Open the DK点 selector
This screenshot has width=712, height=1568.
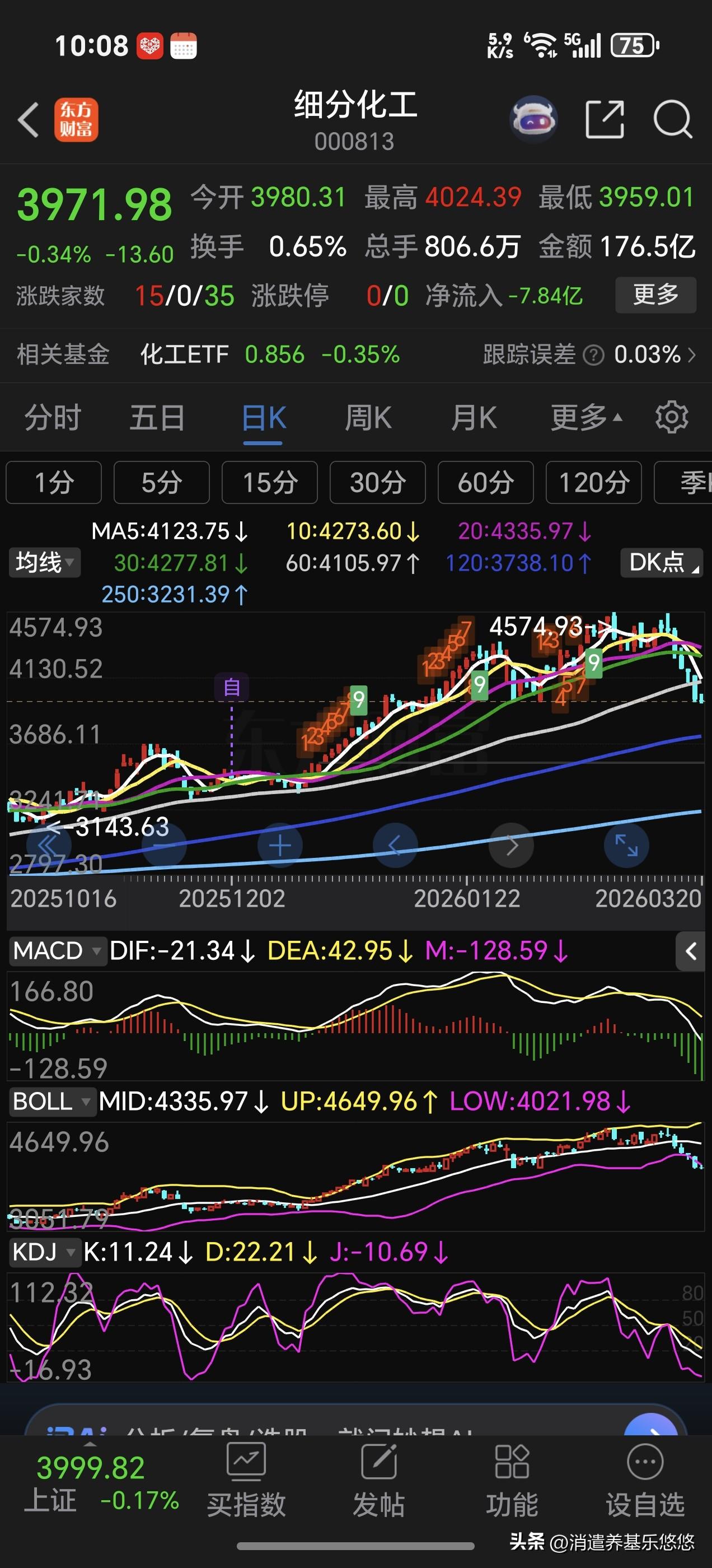[661, 563]
